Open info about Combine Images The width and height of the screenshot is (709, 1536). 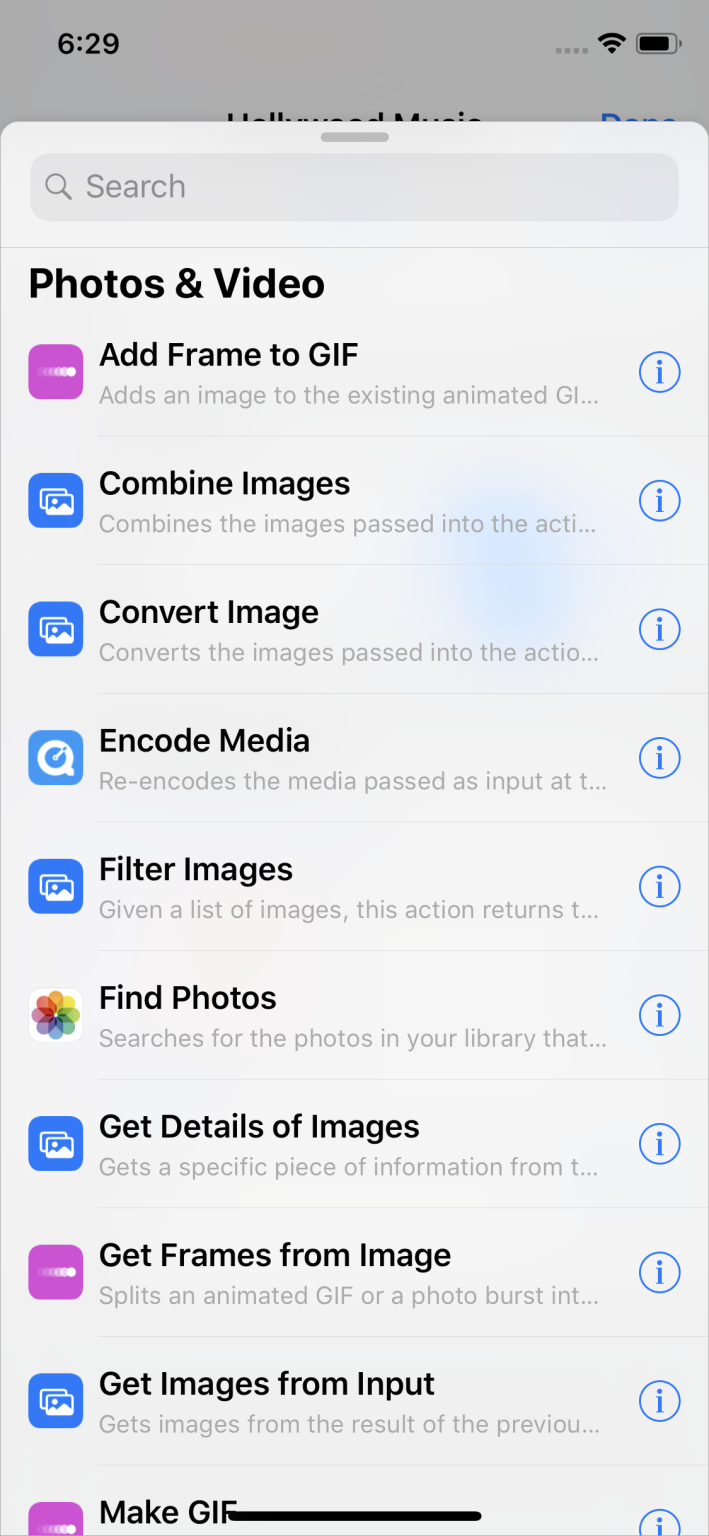click(659, 501)
